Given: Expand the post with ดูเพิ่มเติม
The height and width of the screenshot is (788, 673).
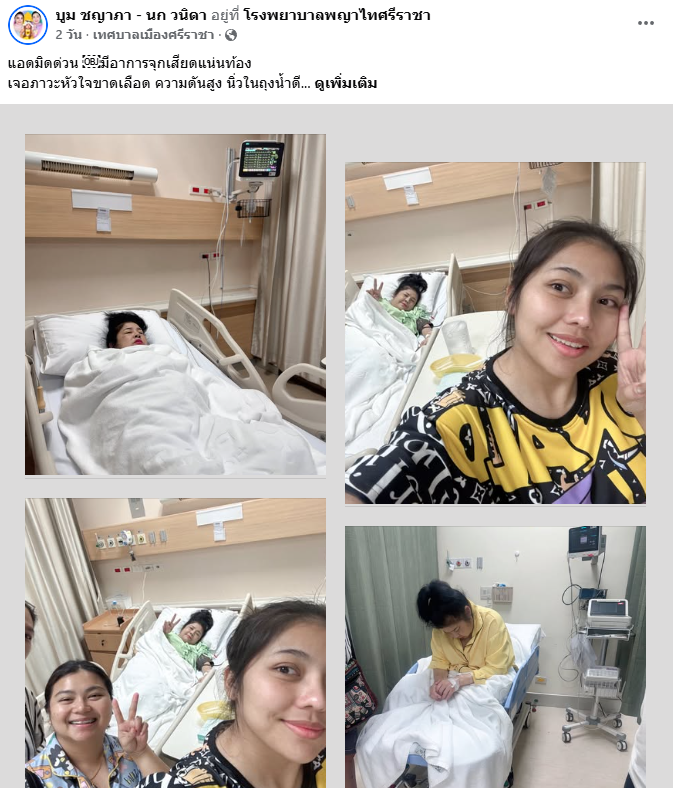Looking at the screenshot, I should click(345, 83).
